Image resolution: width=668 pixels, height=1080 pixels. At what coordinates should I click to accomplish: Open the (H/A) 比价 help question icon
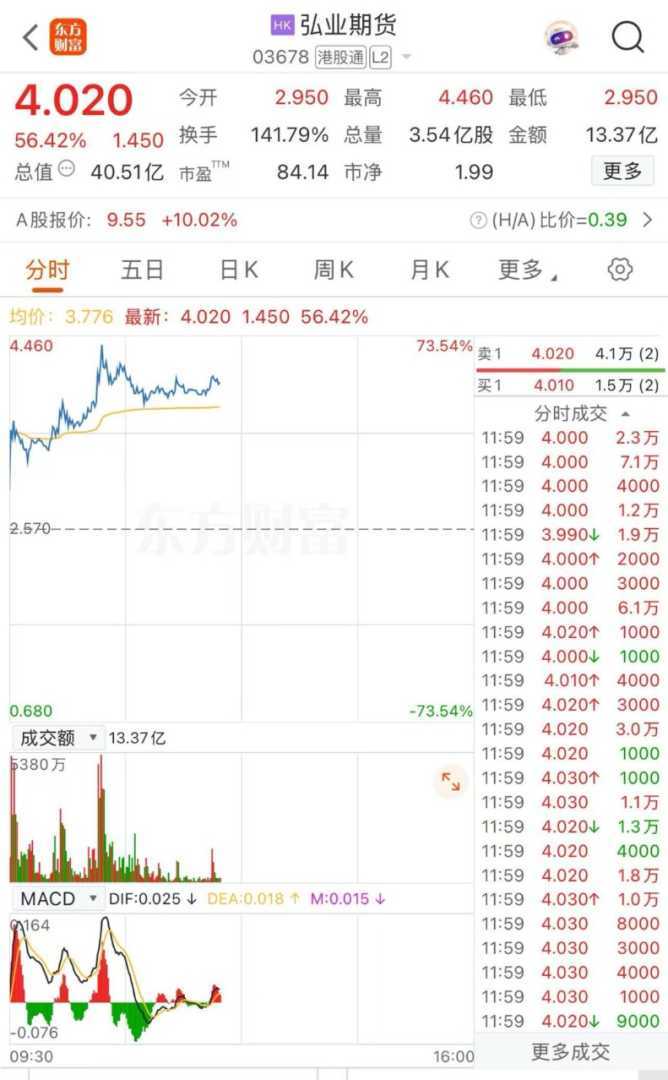tap(478, 220)
